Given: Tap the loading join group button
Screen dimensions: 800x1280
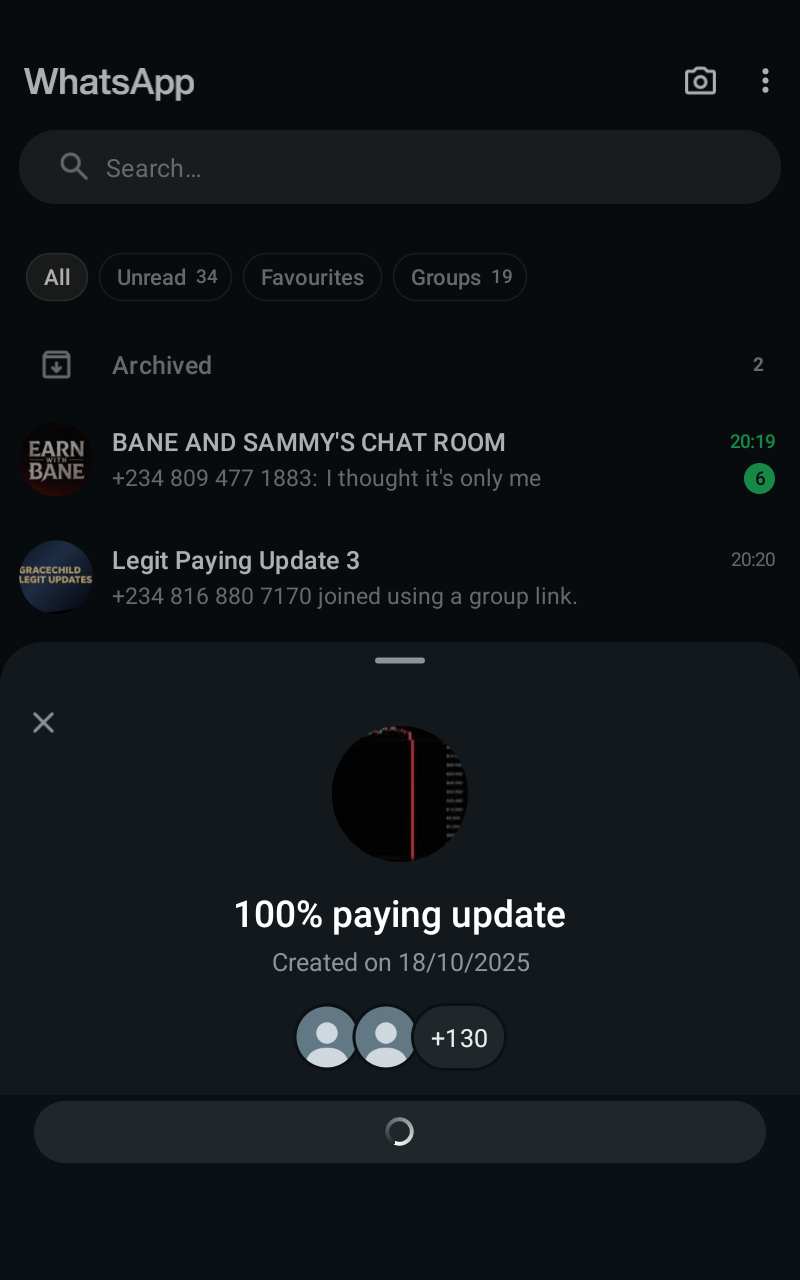Looking at the screenshot, I should point(400,1132).
